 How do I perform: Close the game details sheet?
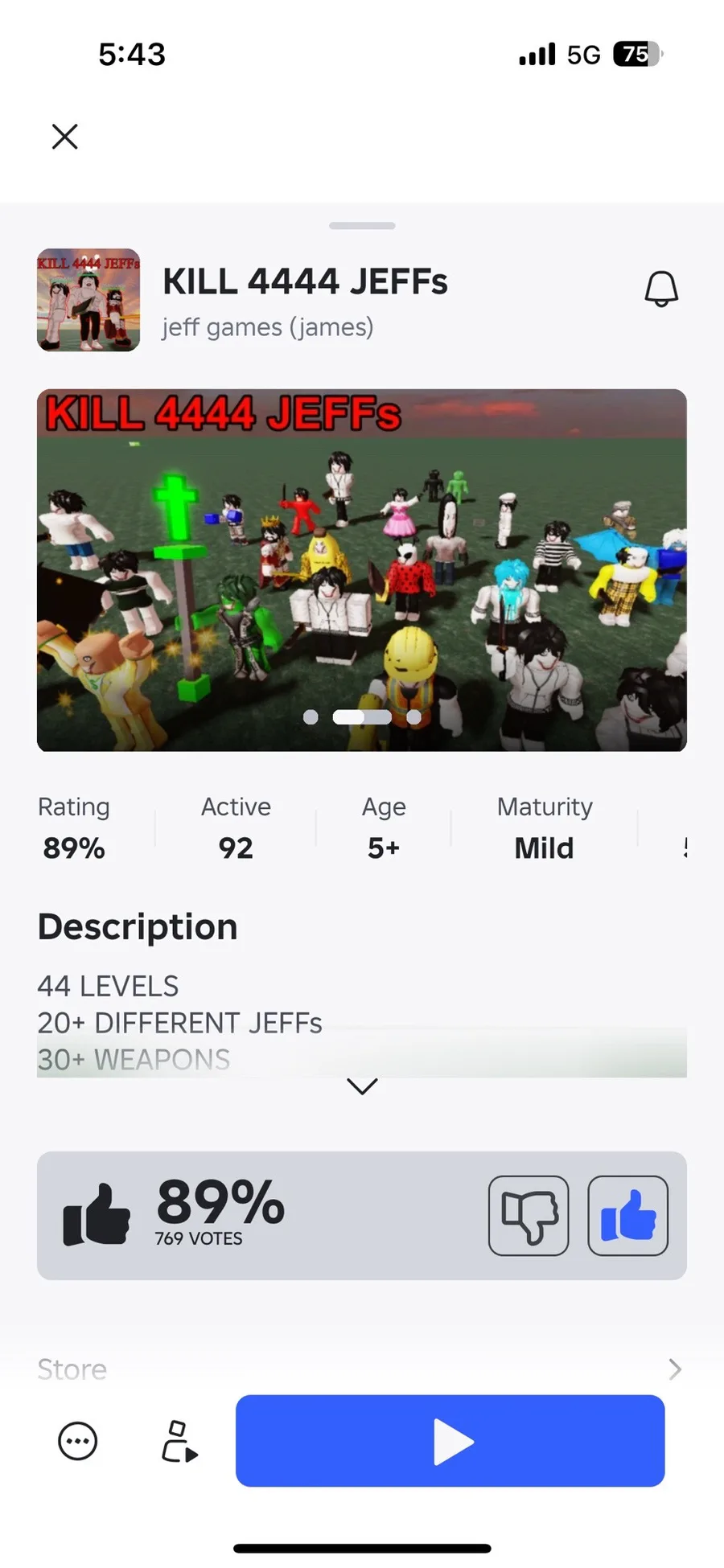(x=64, y=137)
